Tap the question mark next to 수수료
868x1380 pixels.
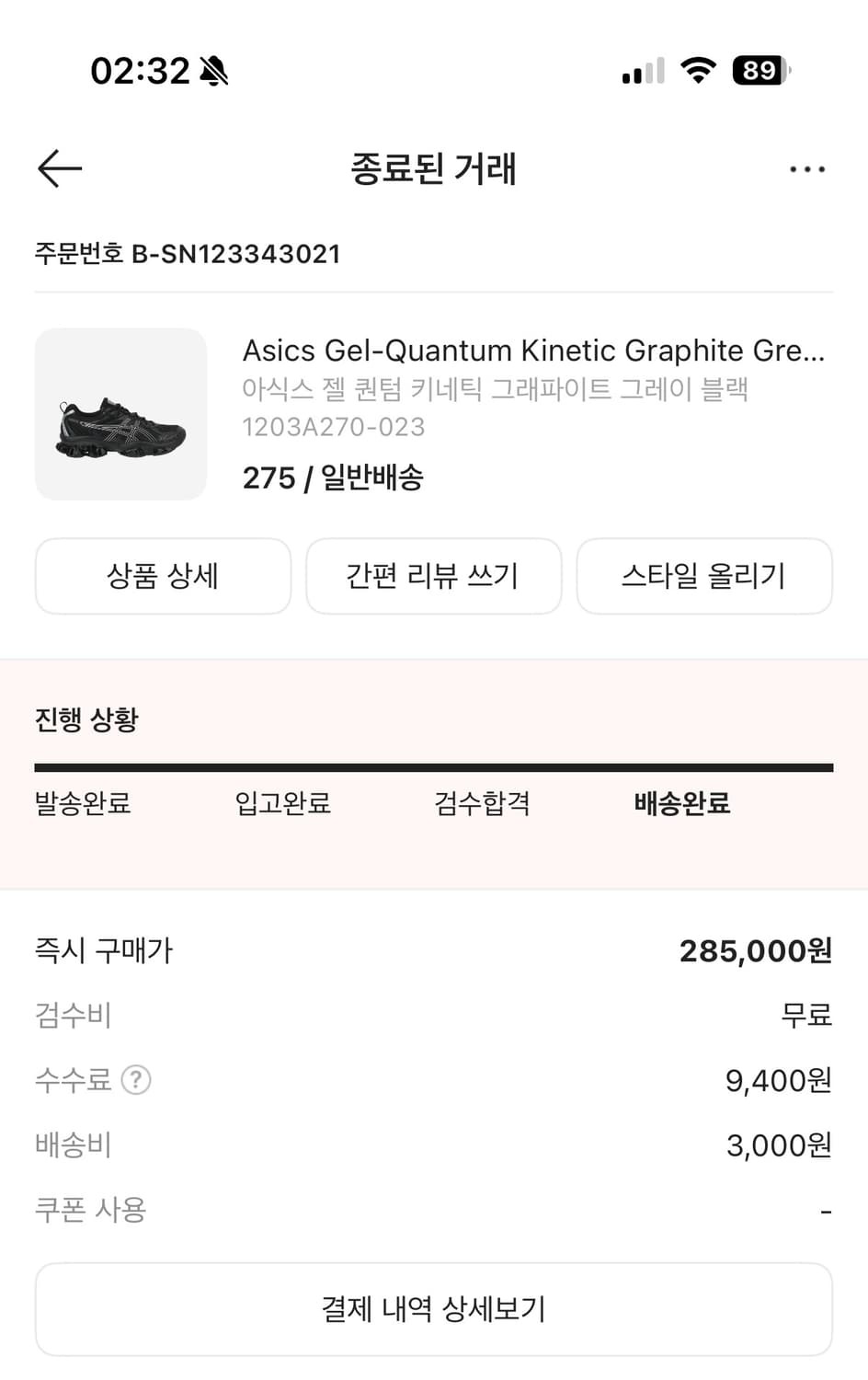[138, 1080]
